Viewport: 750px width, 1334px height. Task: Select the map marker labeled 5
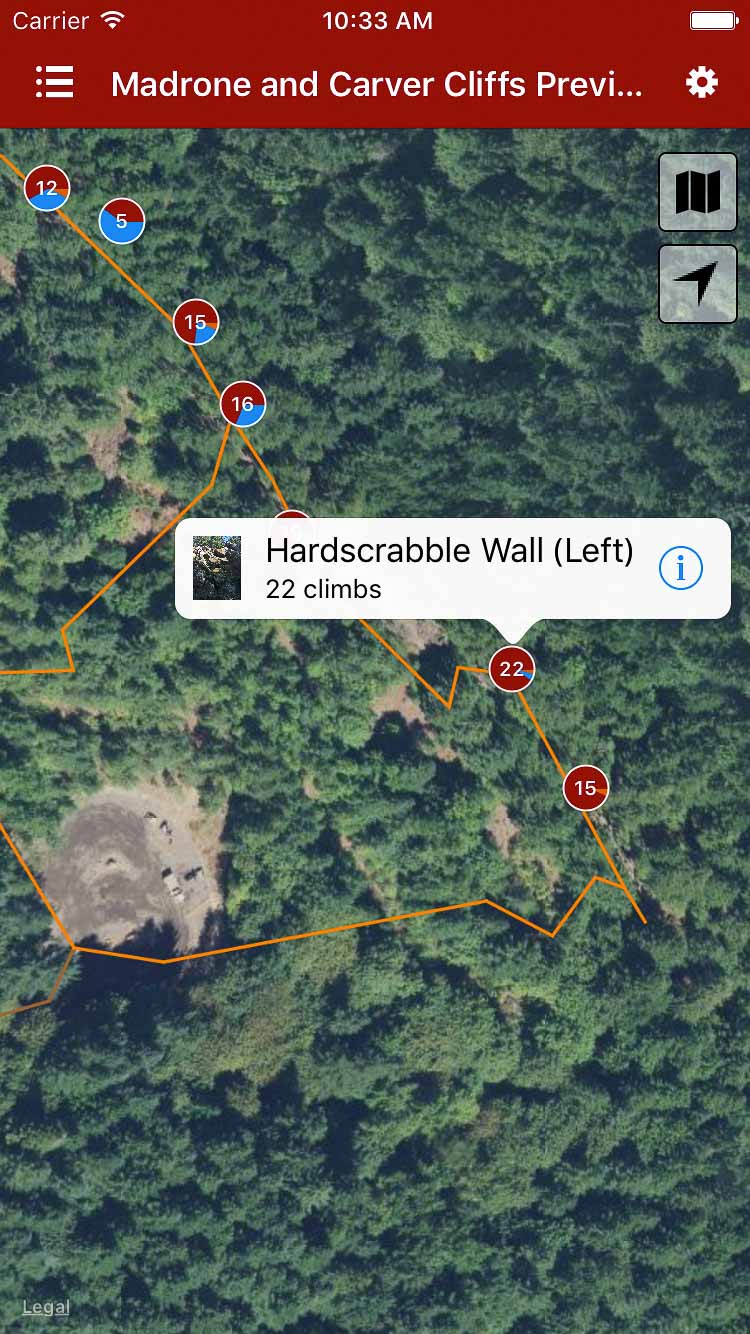tap(122, 221)
